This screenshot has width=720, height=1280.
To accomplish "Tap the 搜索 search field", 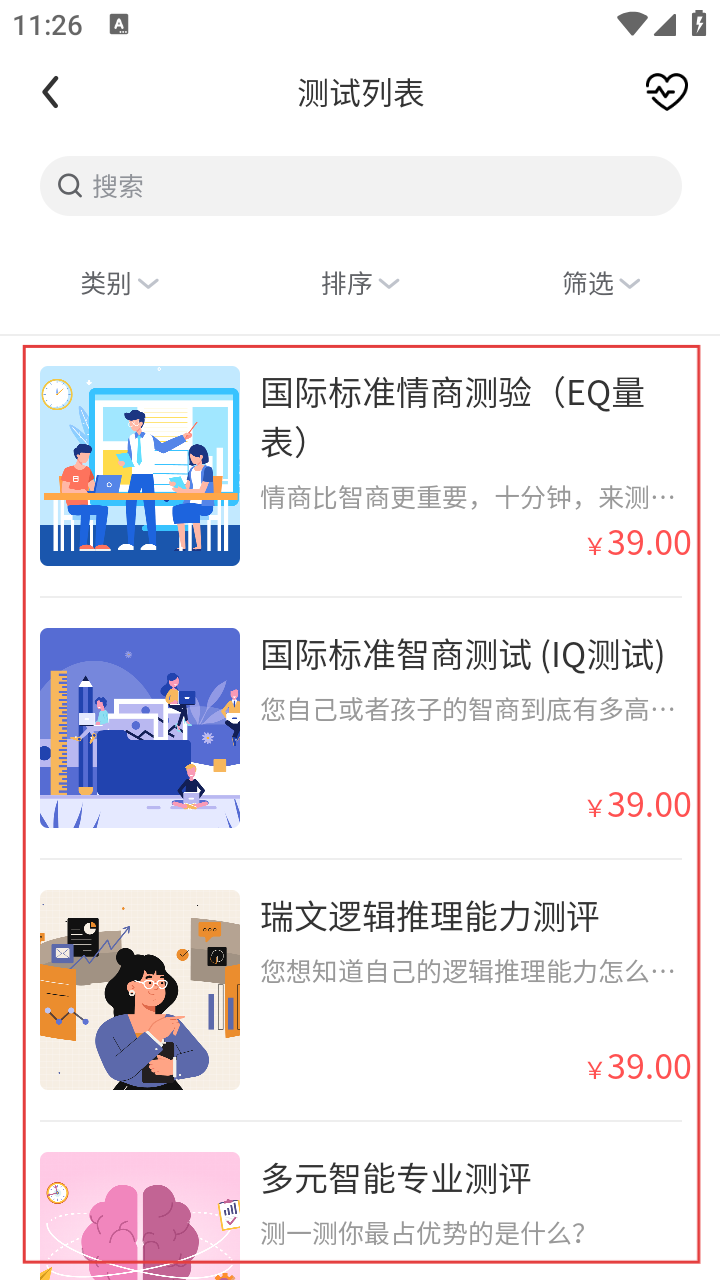I will pyautogui.click(x=360, y=186).
